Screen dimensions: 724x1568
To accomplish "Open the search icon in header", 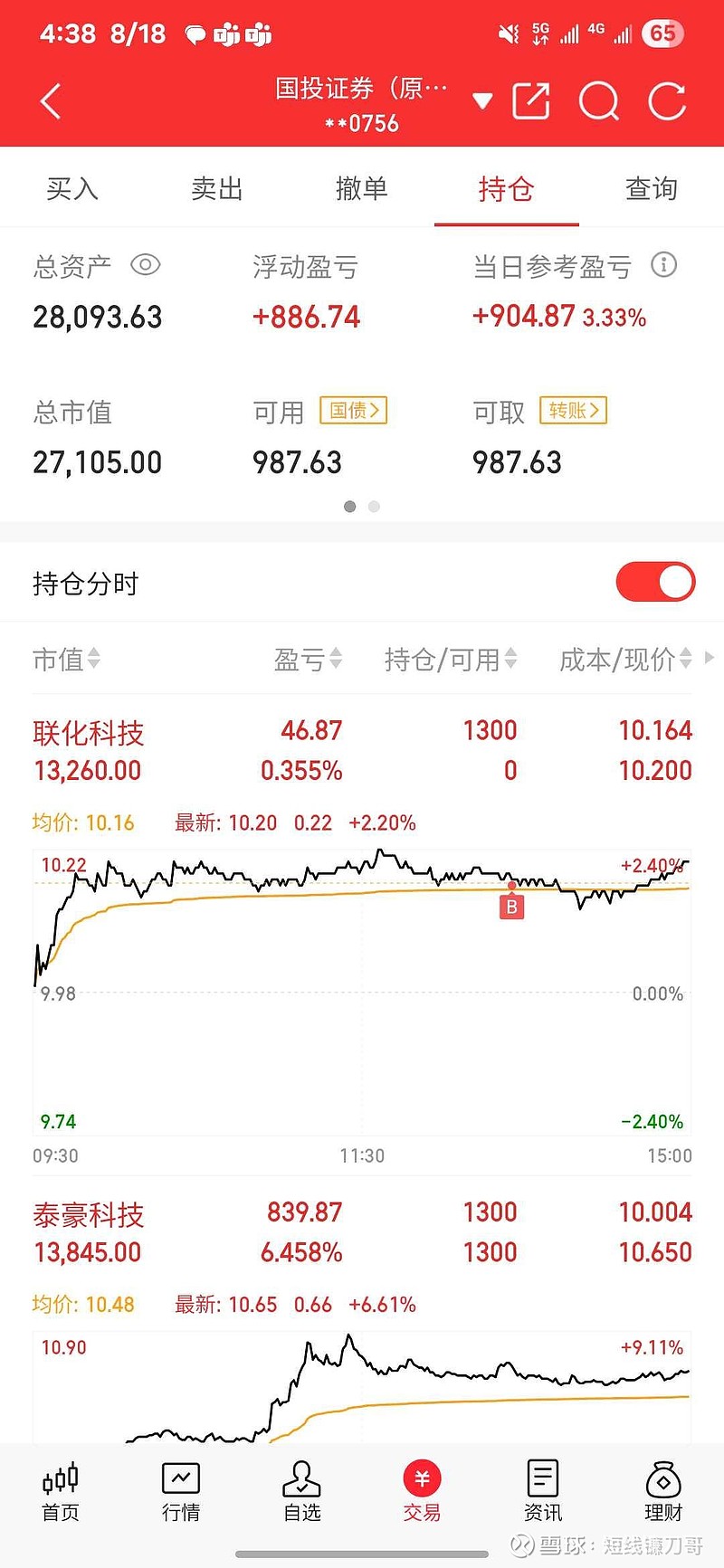I will click(x=599, y=101).
